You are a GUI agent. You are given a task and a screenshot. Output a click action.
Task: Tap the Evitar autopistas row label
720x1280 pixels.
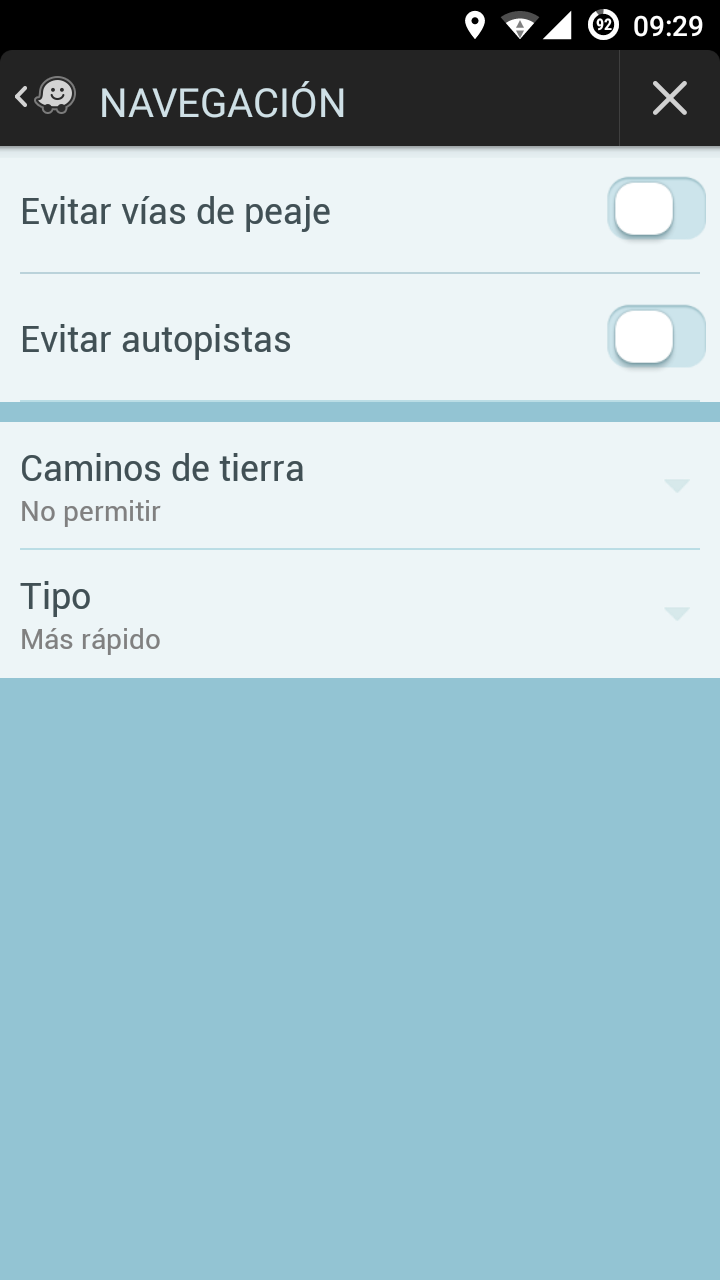click(154, 339)
